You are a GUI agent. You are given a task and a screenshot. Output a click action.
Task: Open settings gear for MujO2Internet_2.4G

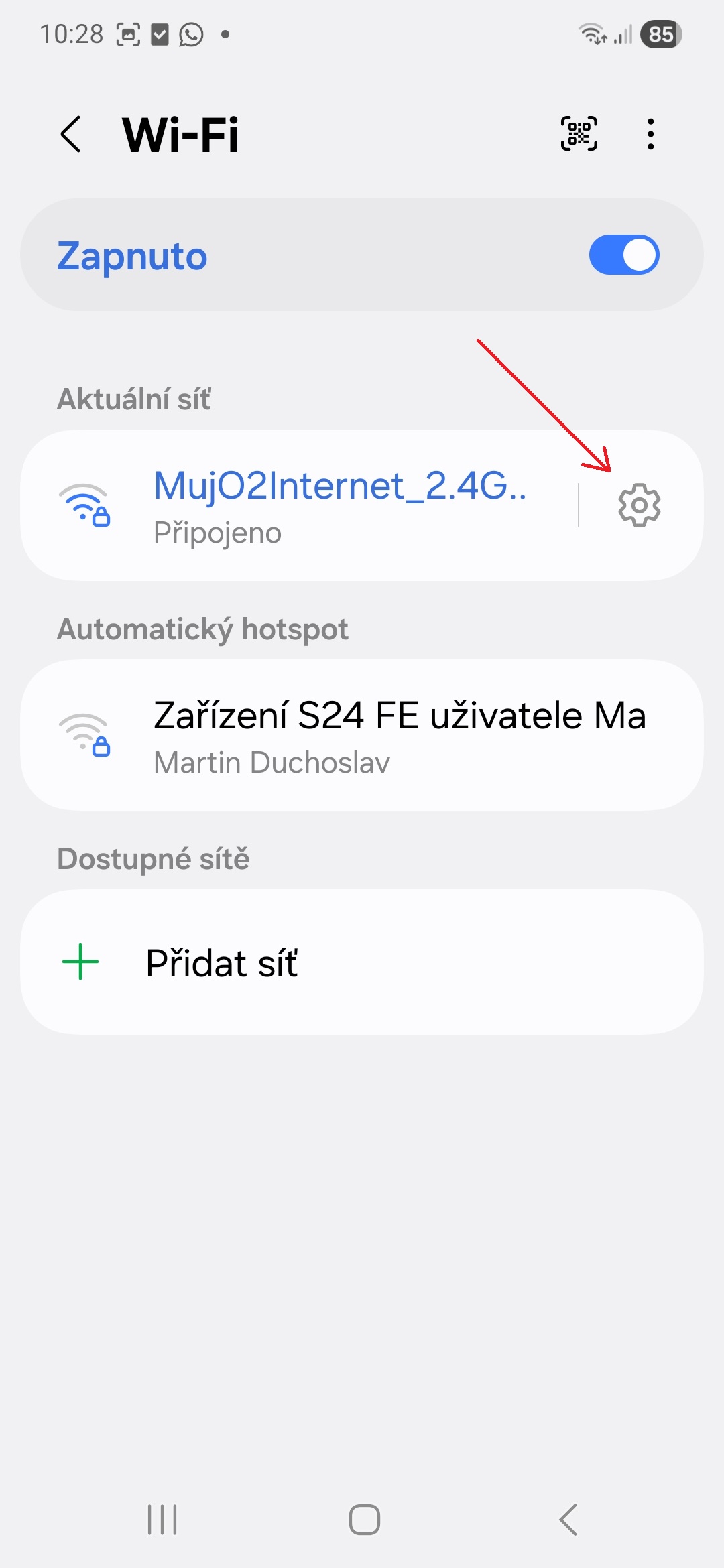[639, 505]
